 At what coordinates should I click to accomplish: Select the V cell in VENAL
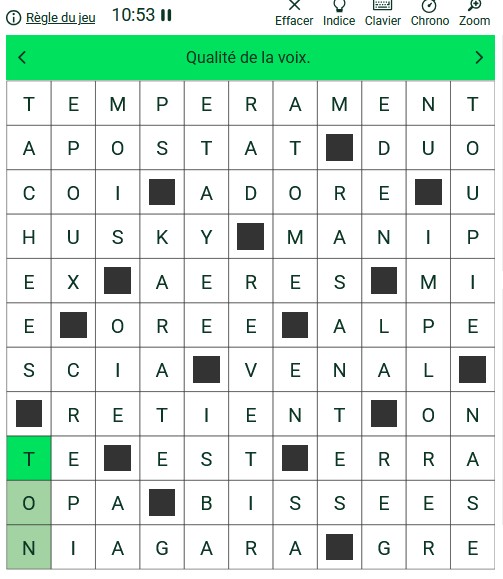click(251, 370)
